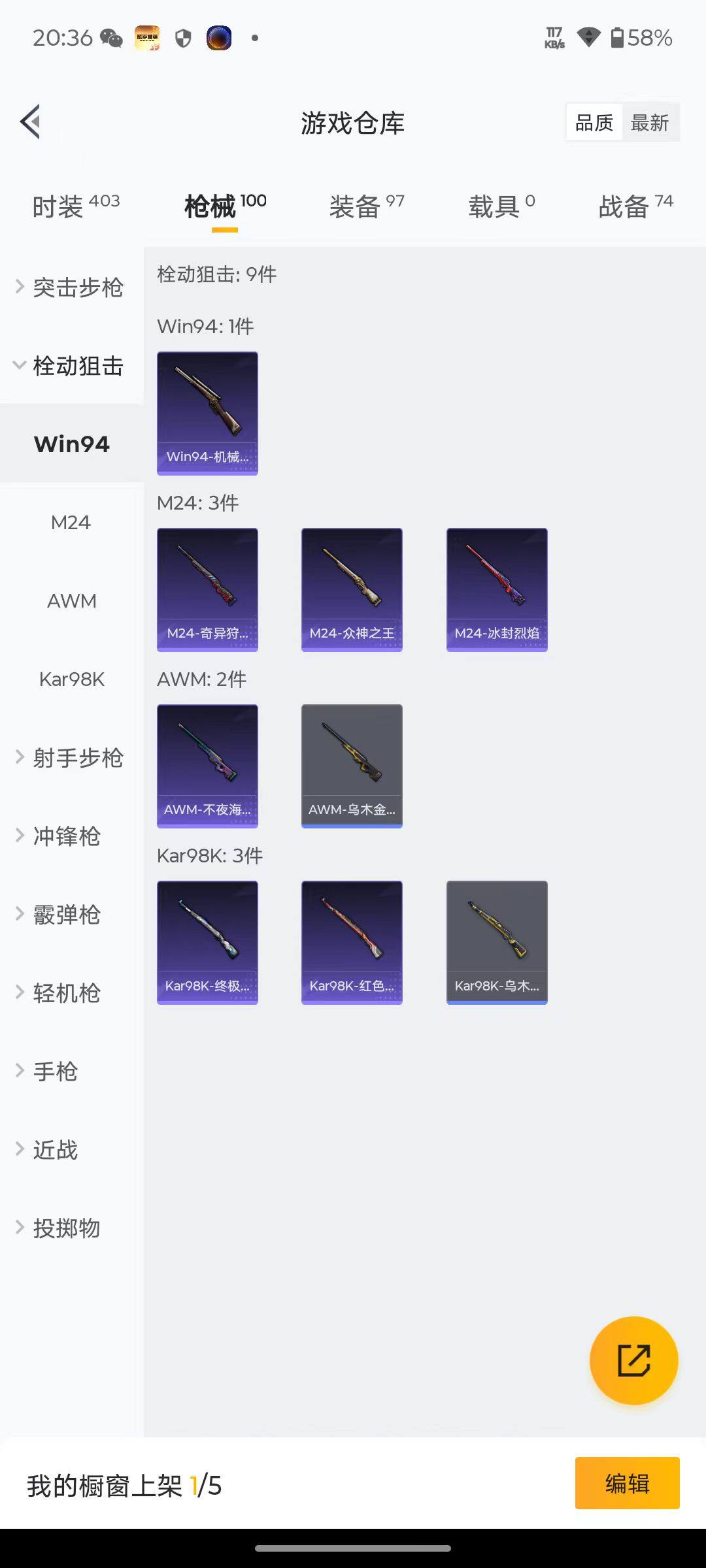Switch sorting to 最新

tap(650, 122)
